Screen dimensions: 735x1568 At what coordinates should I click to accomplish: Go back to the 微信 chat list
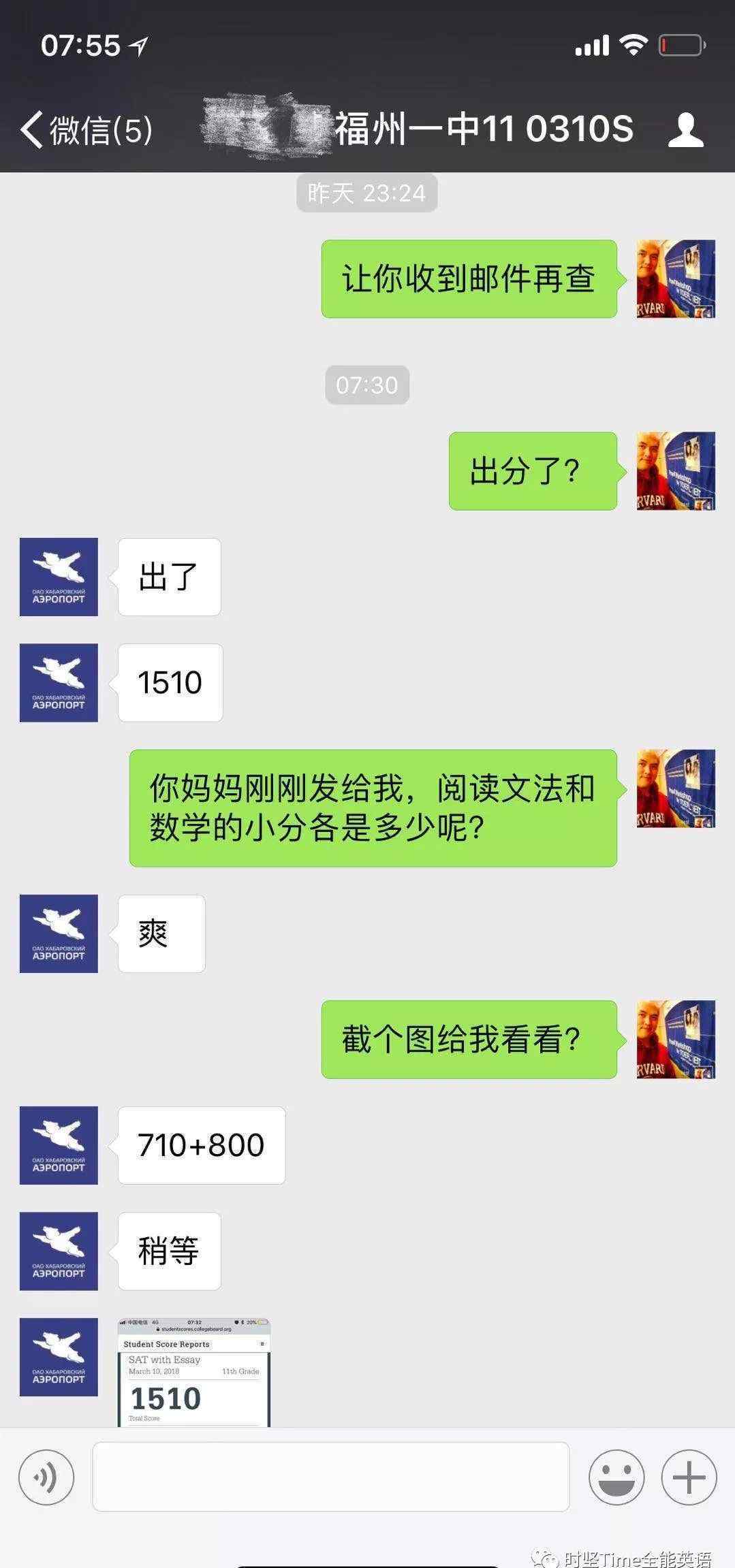click(86, 129)
